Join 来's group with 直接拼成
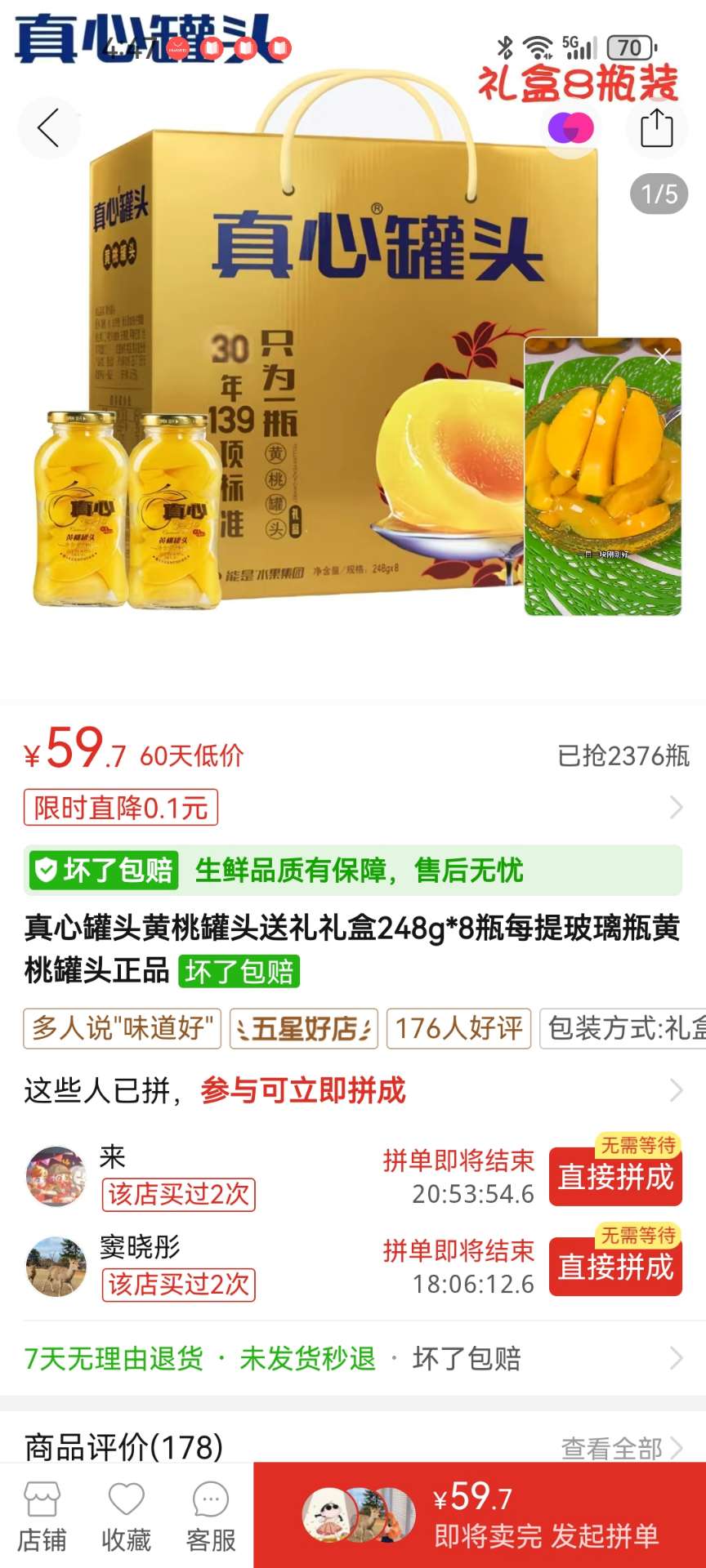The image size is (706, 1568). 615,1178
